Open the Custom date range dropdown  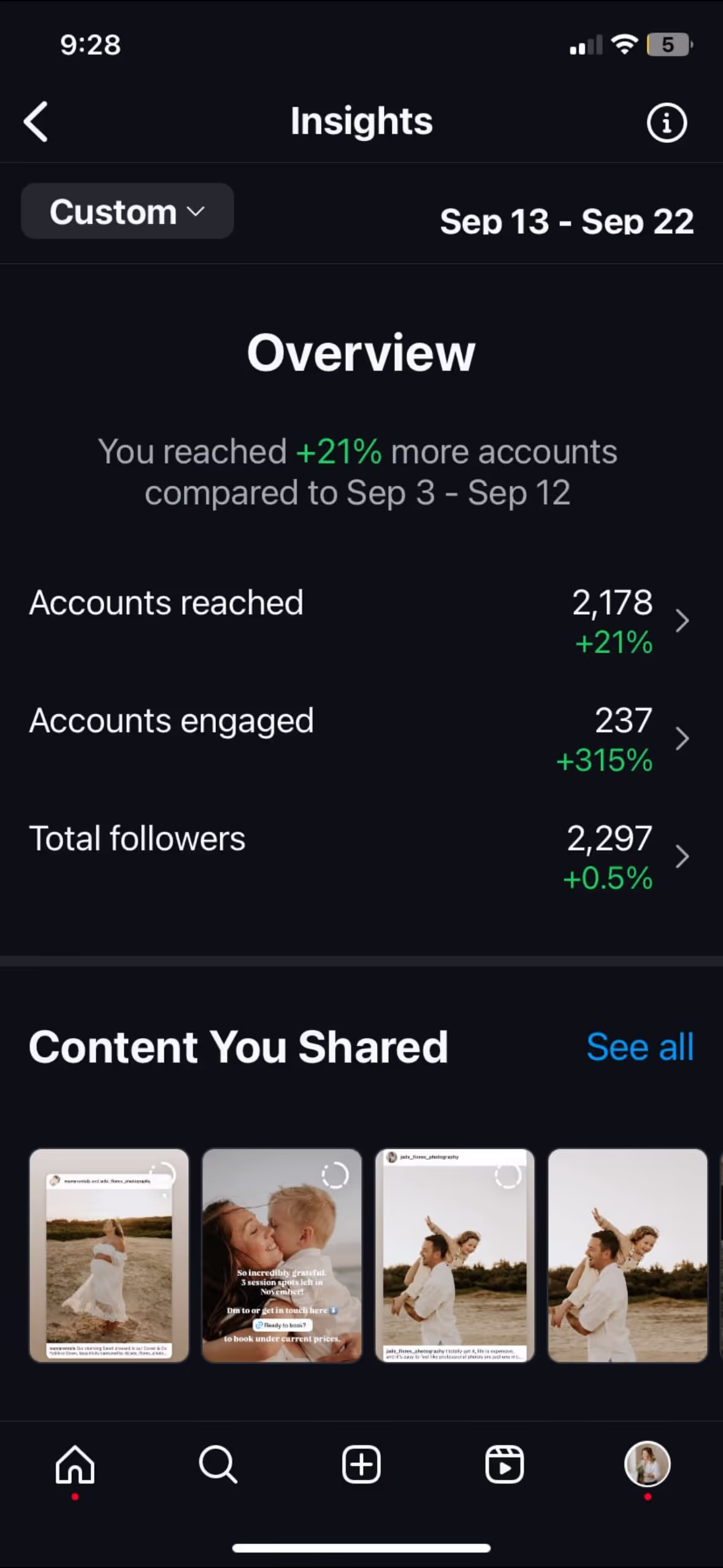[128, 211]
